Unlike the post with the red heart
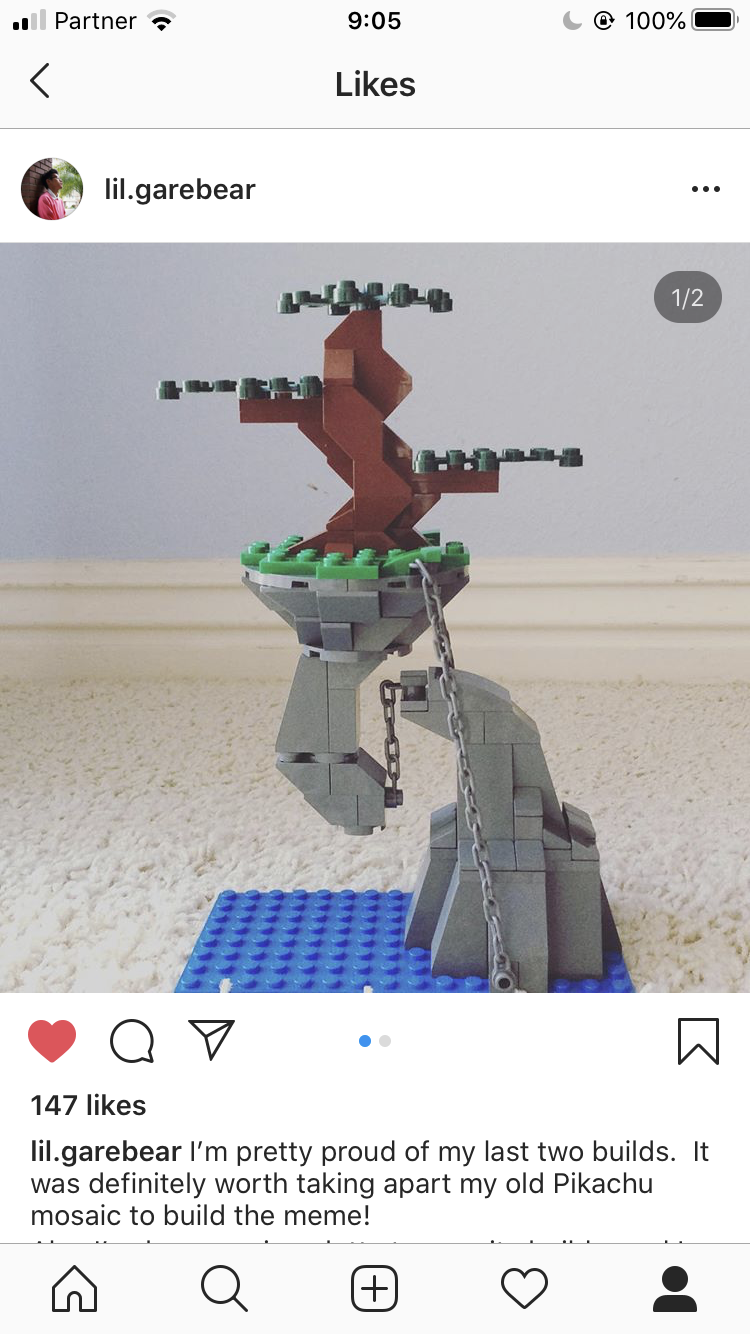The height and width of the screenshot is (1334, 750). (x=52, y=1041)
